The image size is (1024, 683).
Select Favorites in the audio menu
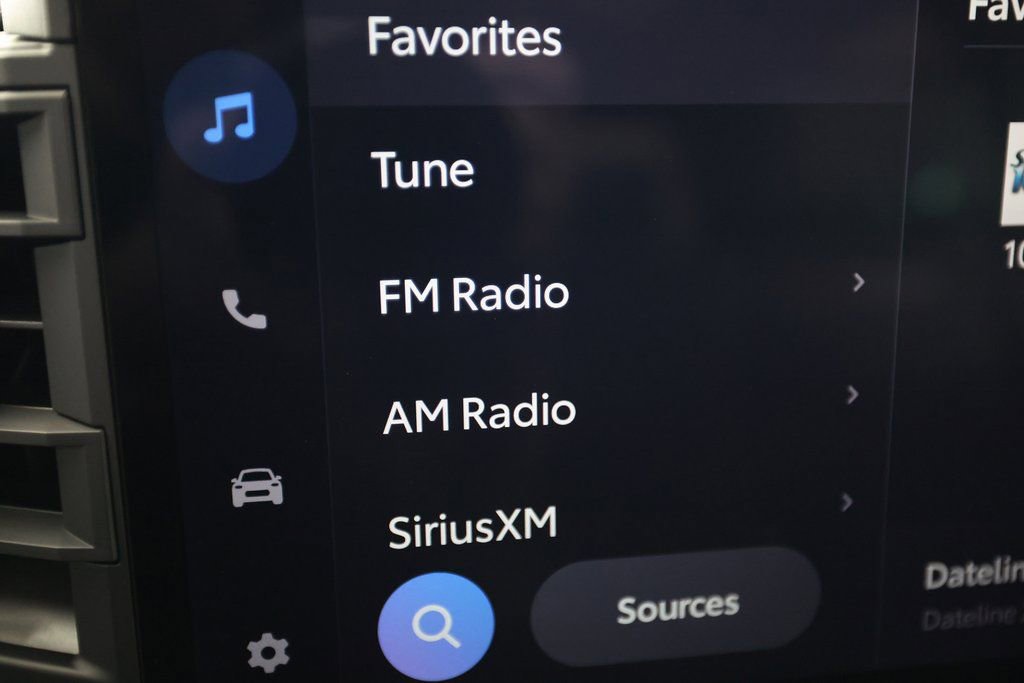coord(464,38)
